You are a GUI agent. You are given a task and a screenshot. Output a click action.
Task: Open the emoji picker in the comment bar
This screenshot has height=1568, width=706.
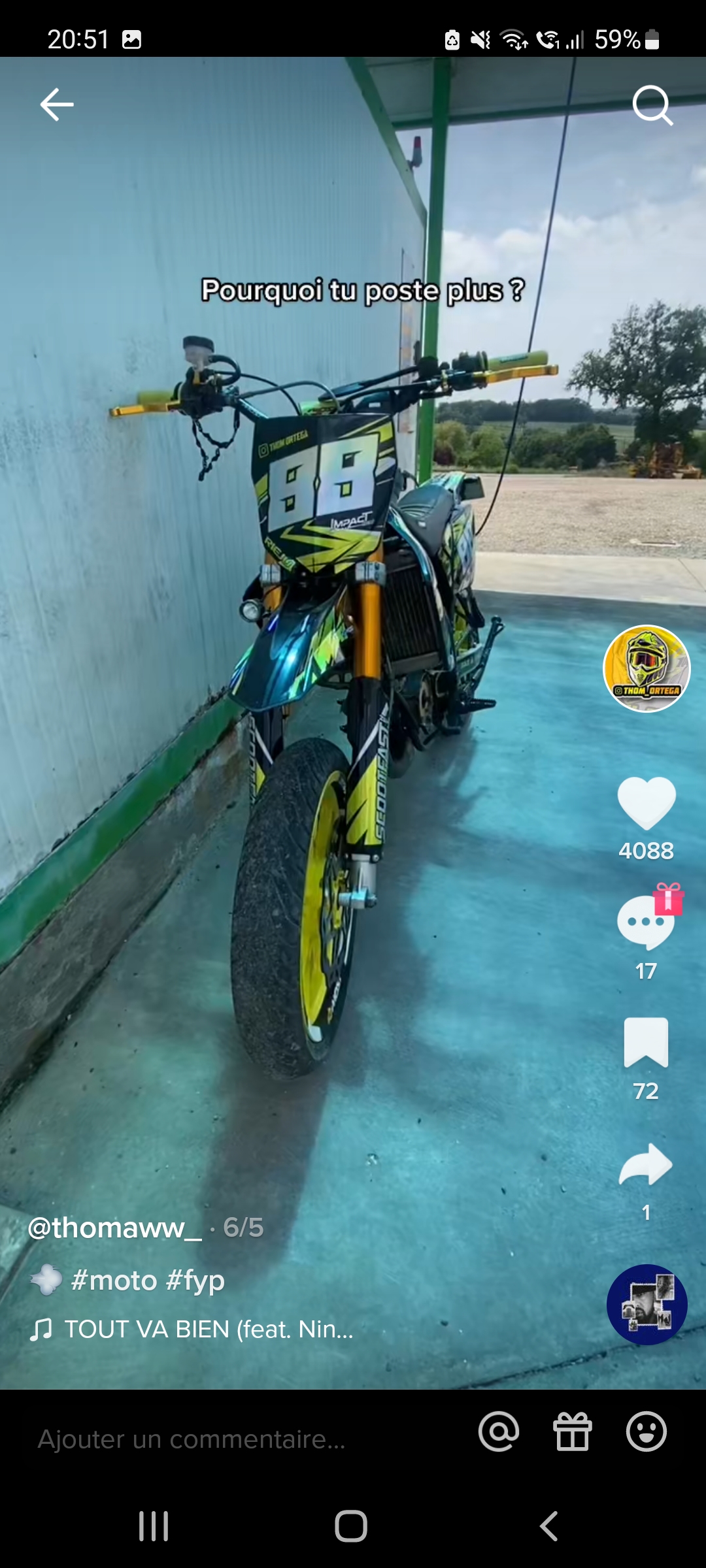pyautogui.click(x=646, y=1432)
